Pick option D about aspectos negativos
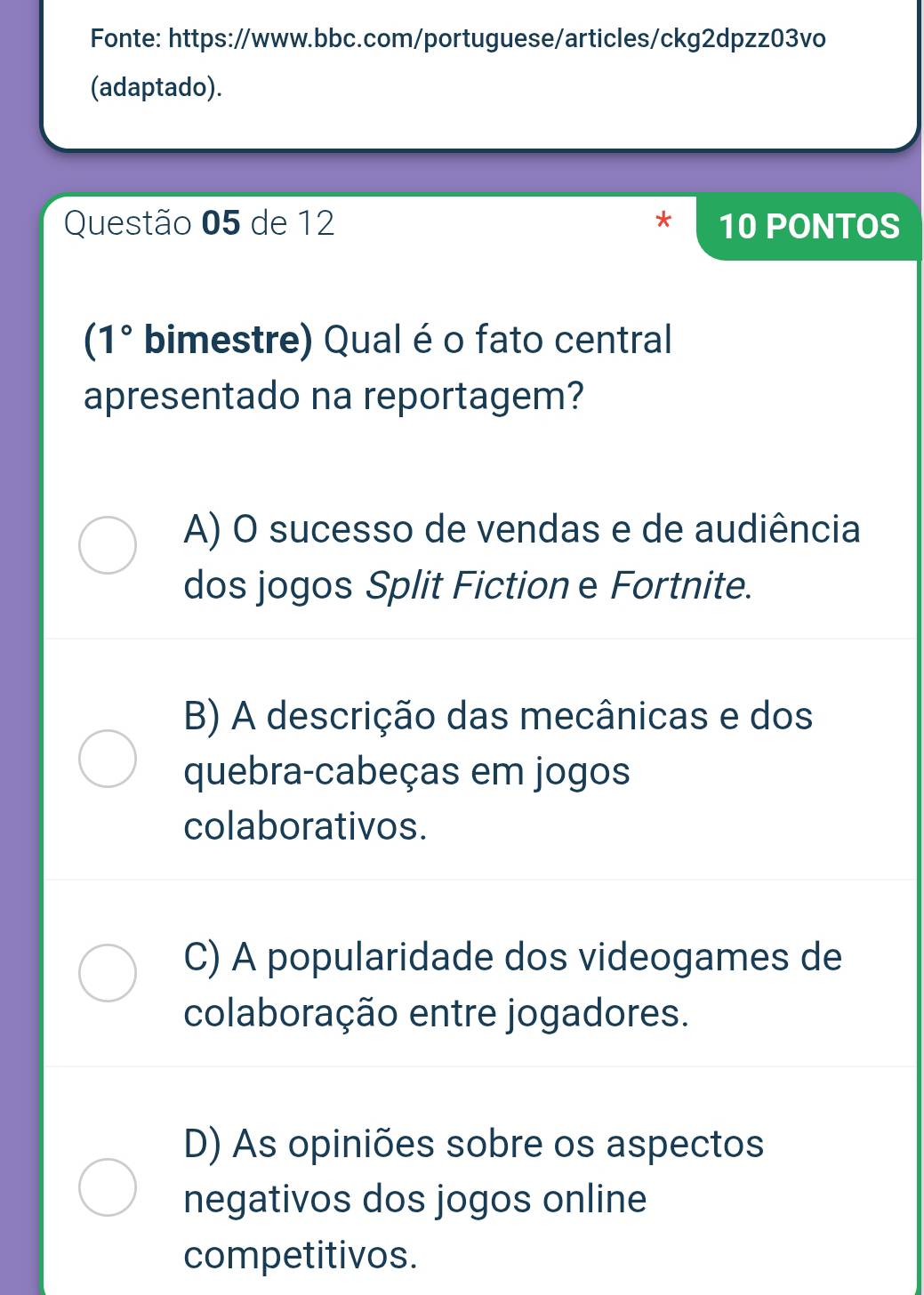This screenshot has width=924, height=1295. pyautogui.click(x=108, y=1186)
